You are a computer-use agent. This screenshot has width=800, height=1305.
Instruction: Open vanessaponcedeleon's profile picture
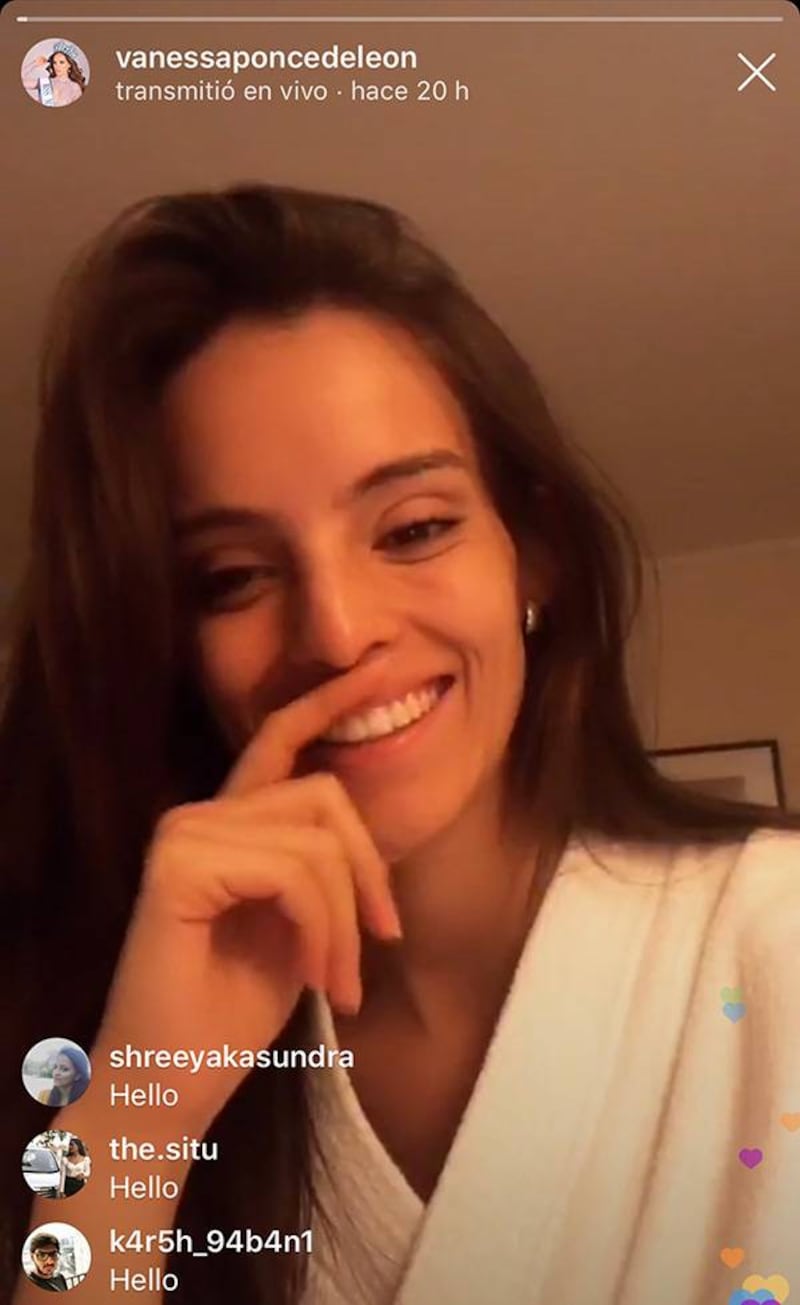(x=55, y=73)
